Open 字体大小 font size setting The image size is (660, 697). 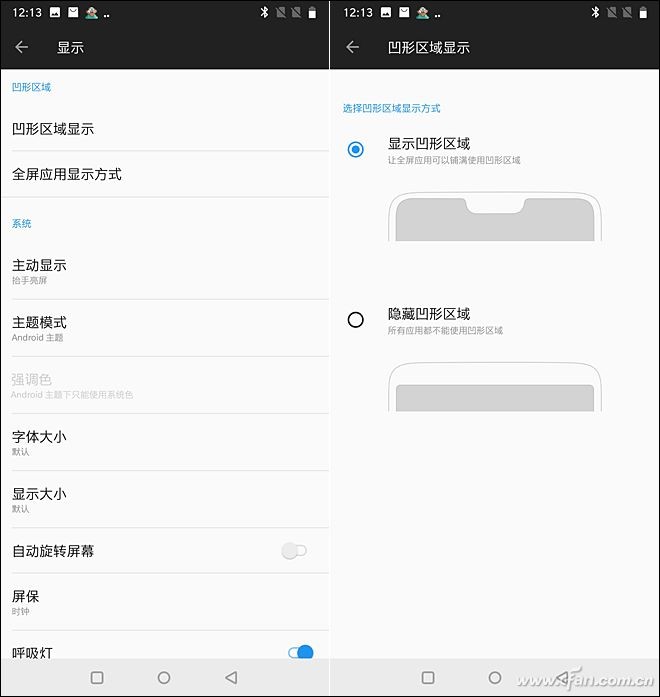tap(165, 442)
